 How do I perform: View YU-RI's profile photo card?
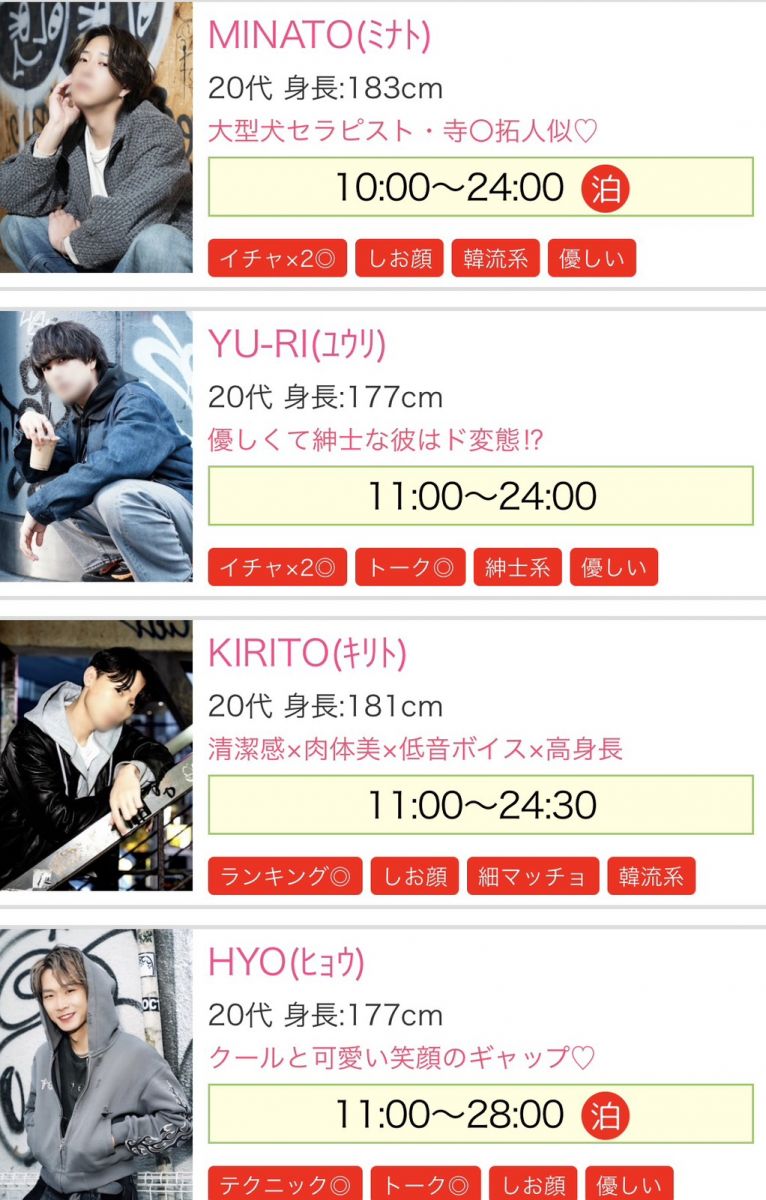[96, 446]
